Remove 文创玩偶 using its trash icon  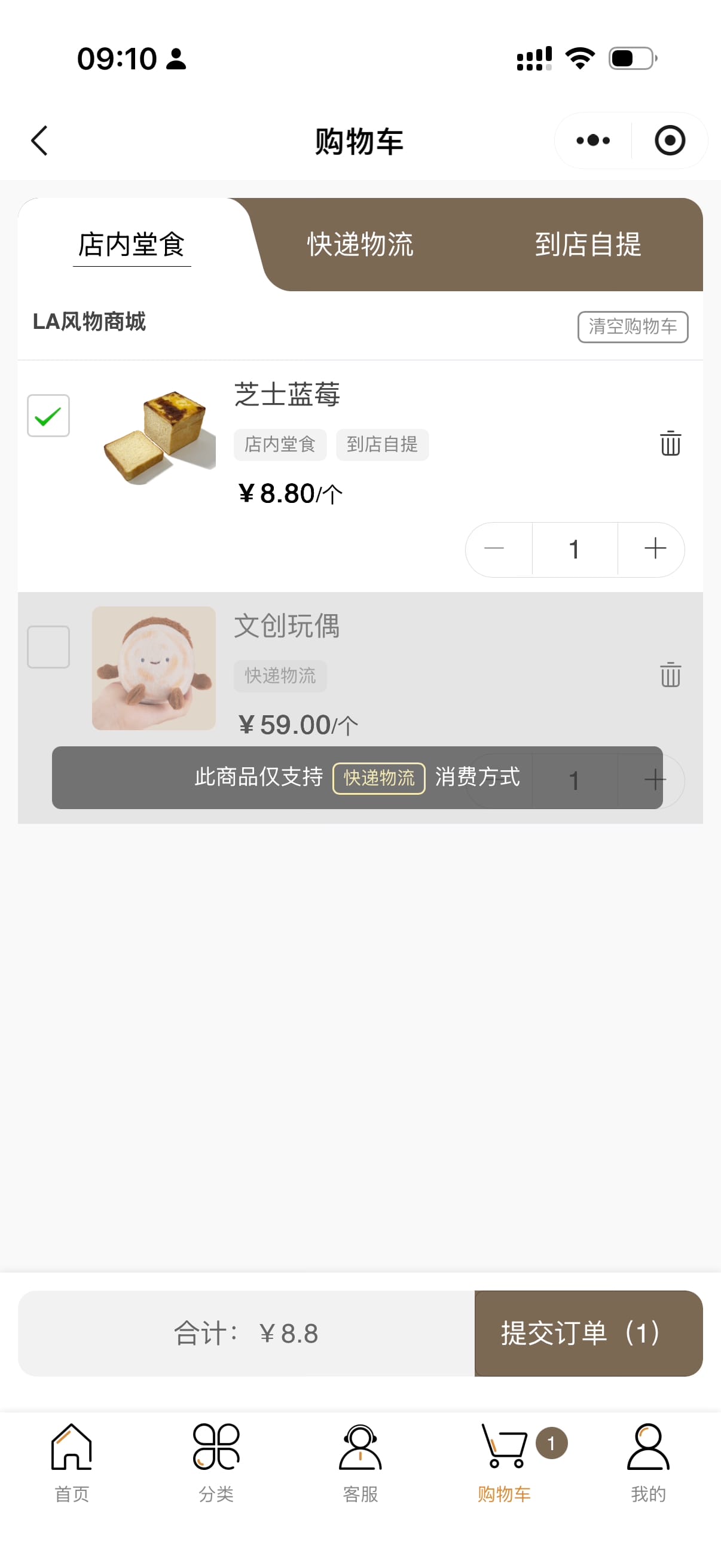(670, 675)
